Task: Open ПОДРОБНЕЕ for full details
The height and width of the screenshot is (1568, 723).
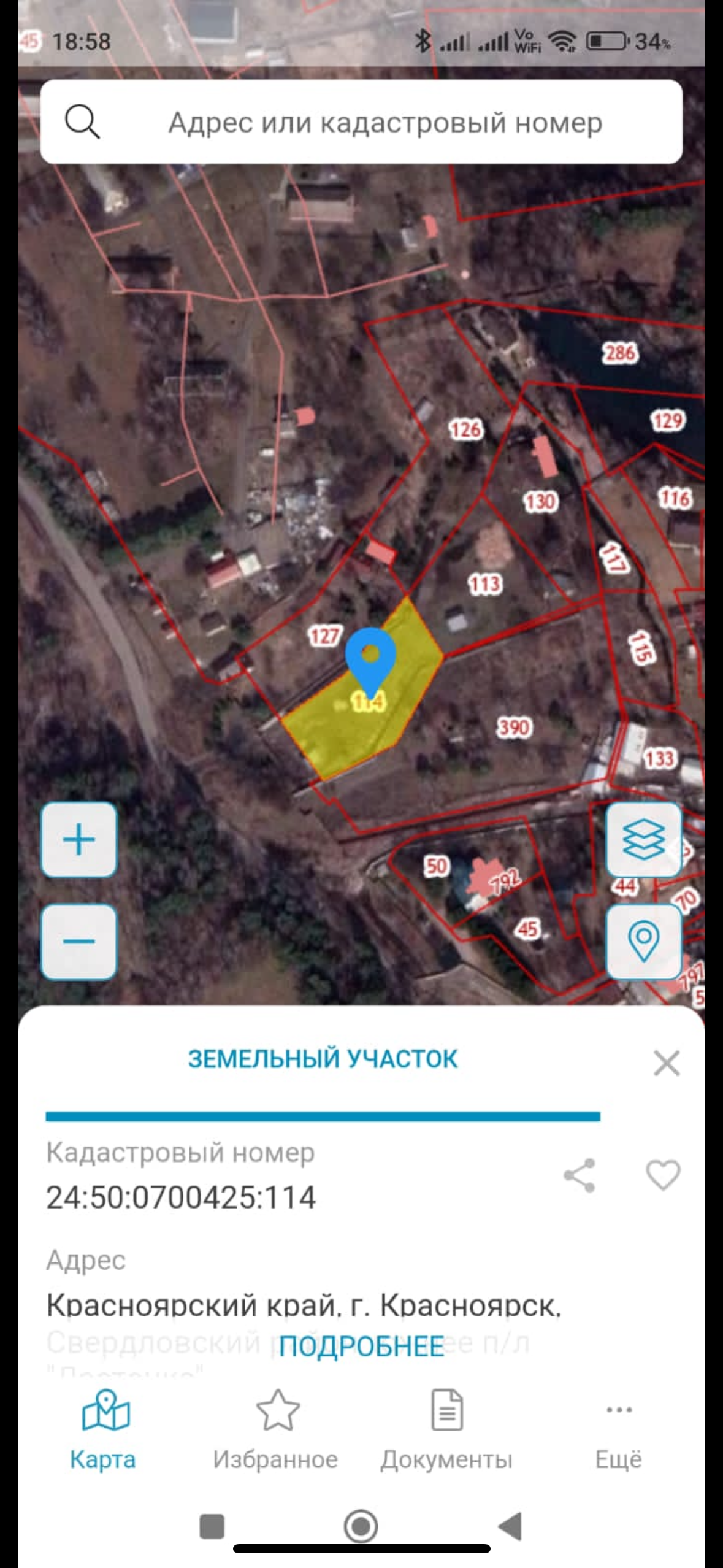Action: [361, 1347]
